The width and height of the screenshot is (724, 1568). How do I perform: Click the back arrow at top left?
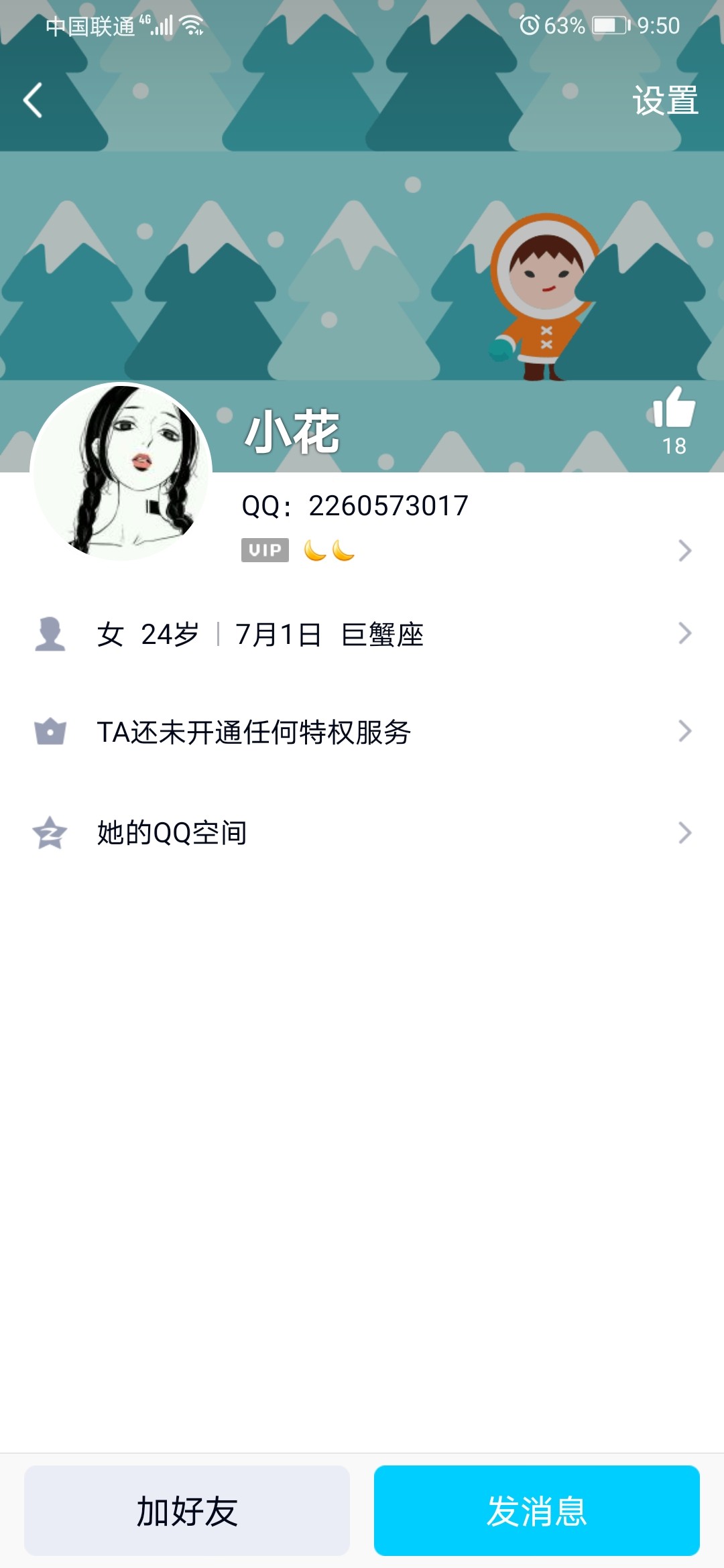(x=32, y=101)
